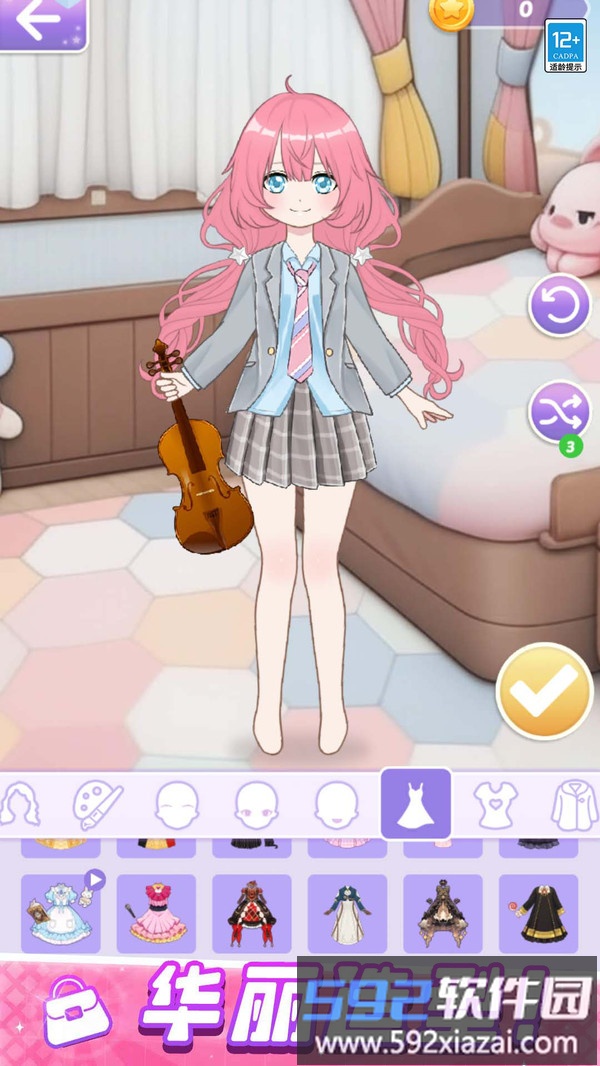Go back with the arrow button
Screen dimensions: 600x1066
(x=40, y=22)
